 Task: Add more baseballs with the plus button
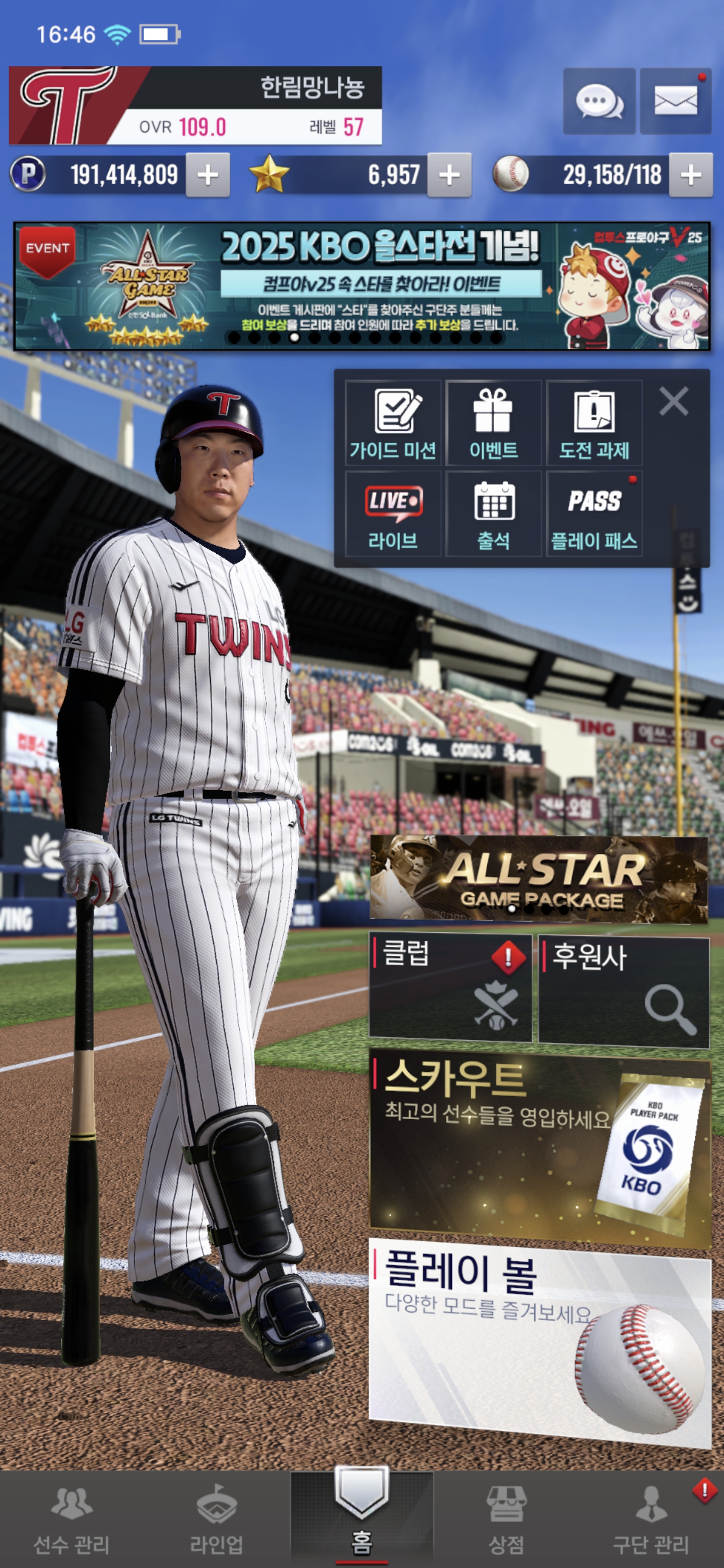(x=690, y=175)
